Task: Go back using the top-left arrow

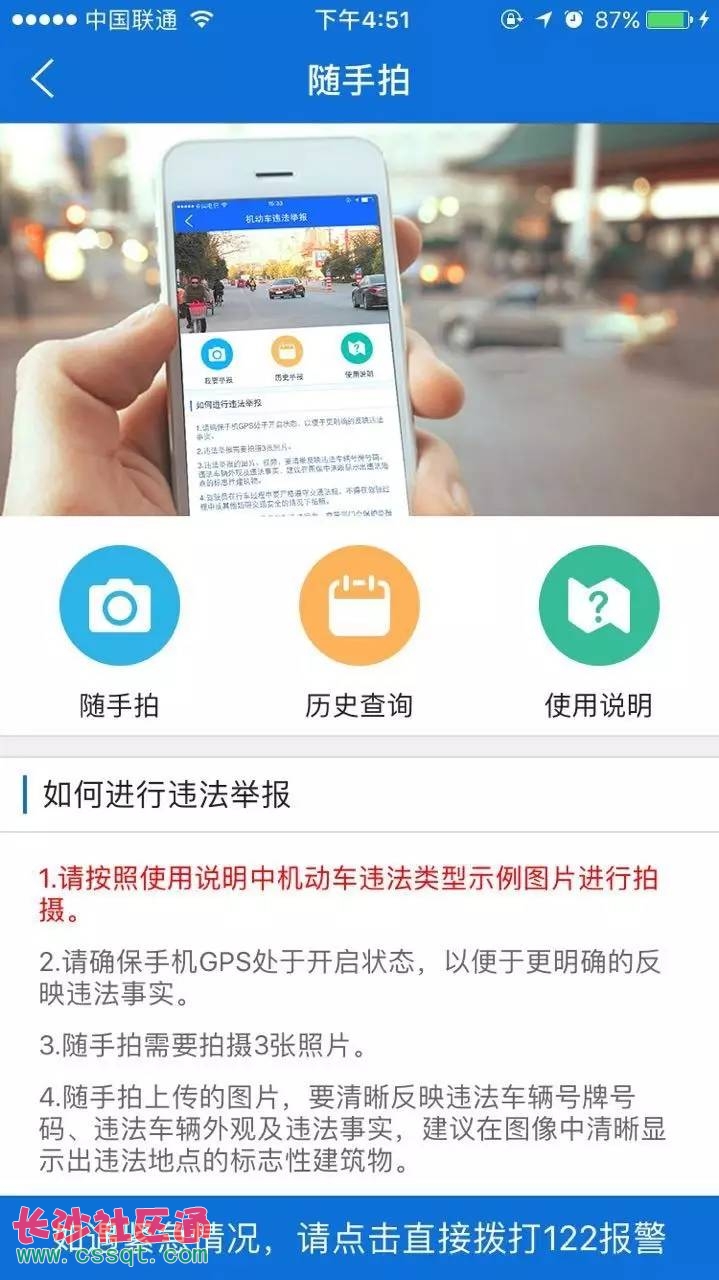Action: point(42,79)
